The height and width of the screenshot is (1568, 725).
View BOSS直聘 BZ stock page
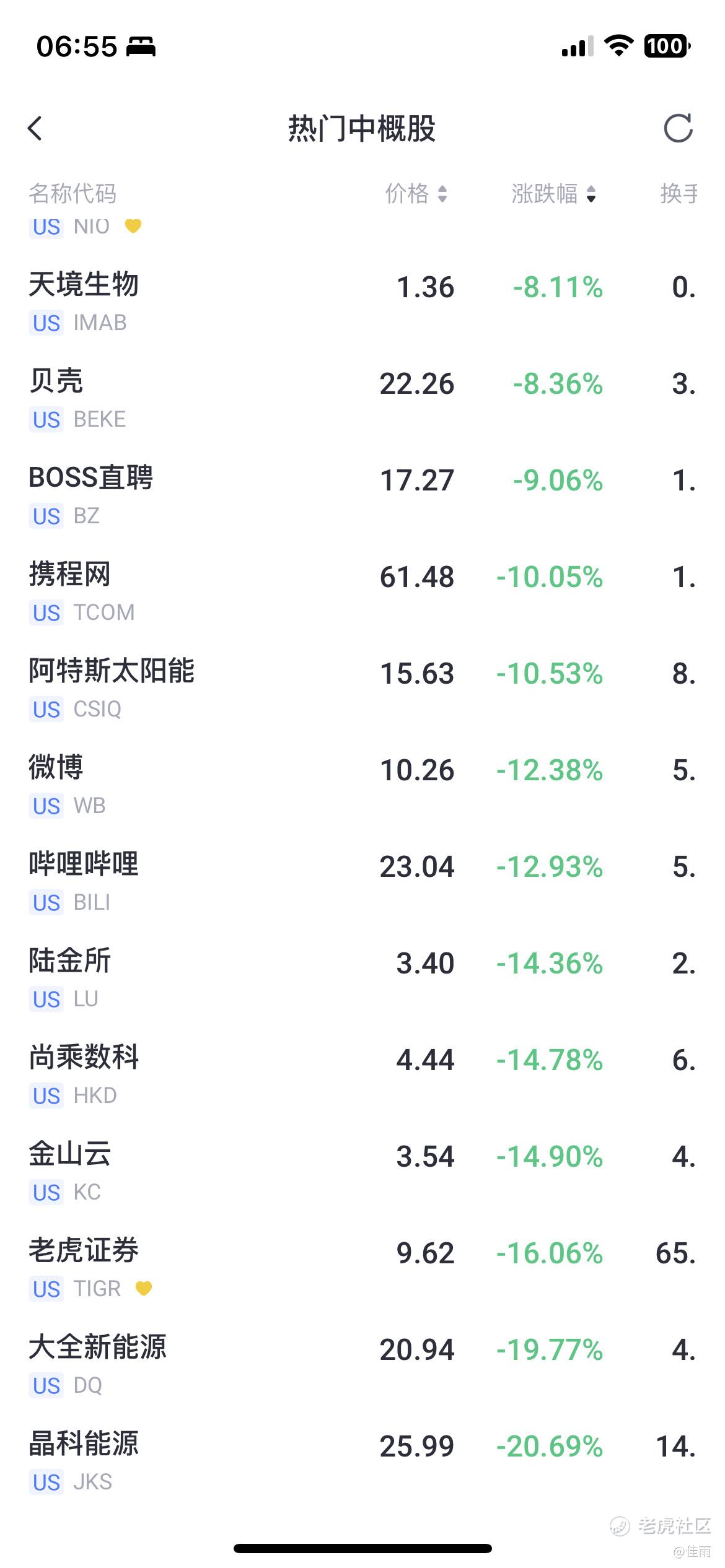point(362,496)
